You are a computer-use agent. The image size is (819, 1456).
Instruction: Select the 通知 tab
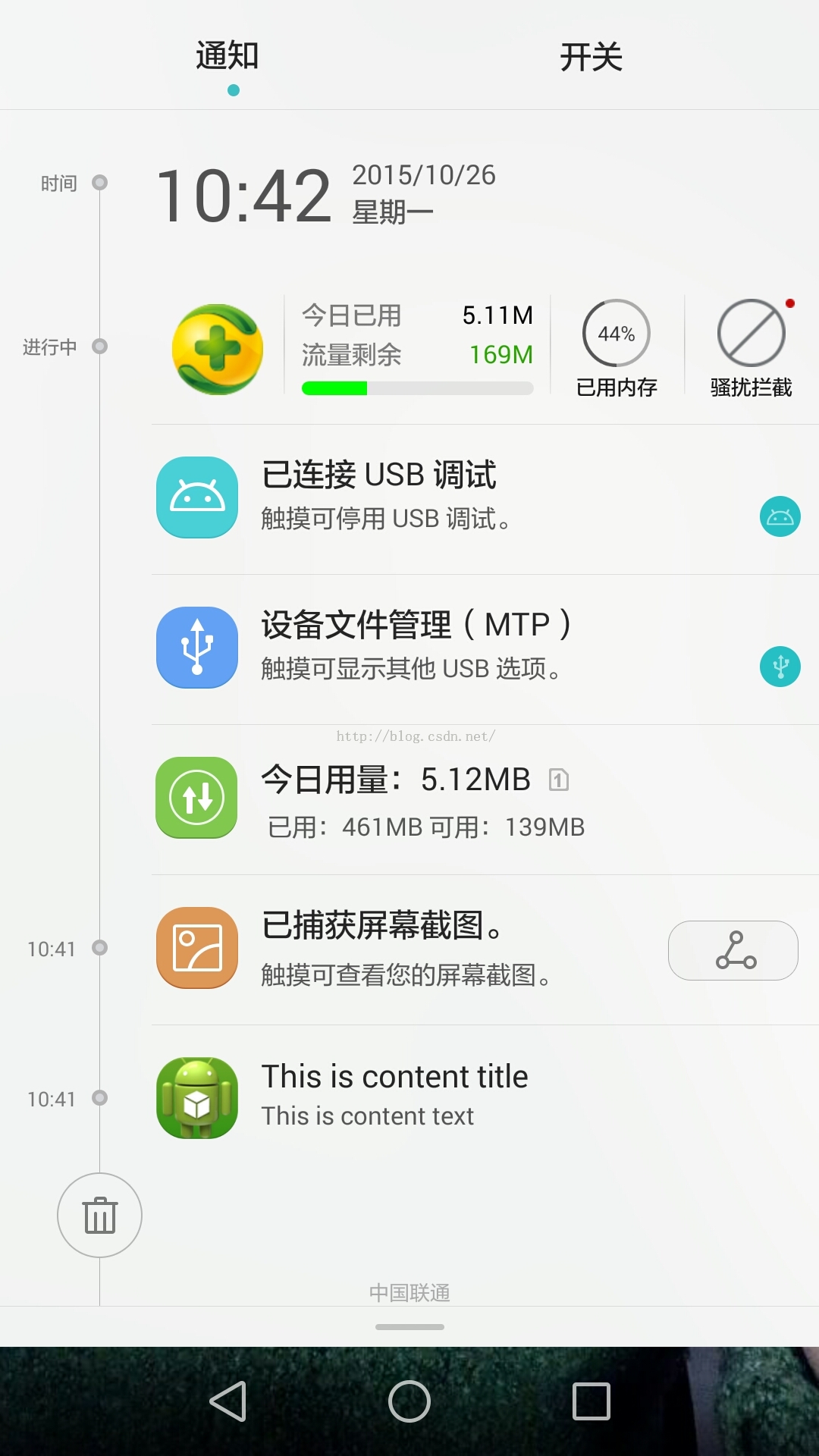point(227,58)
